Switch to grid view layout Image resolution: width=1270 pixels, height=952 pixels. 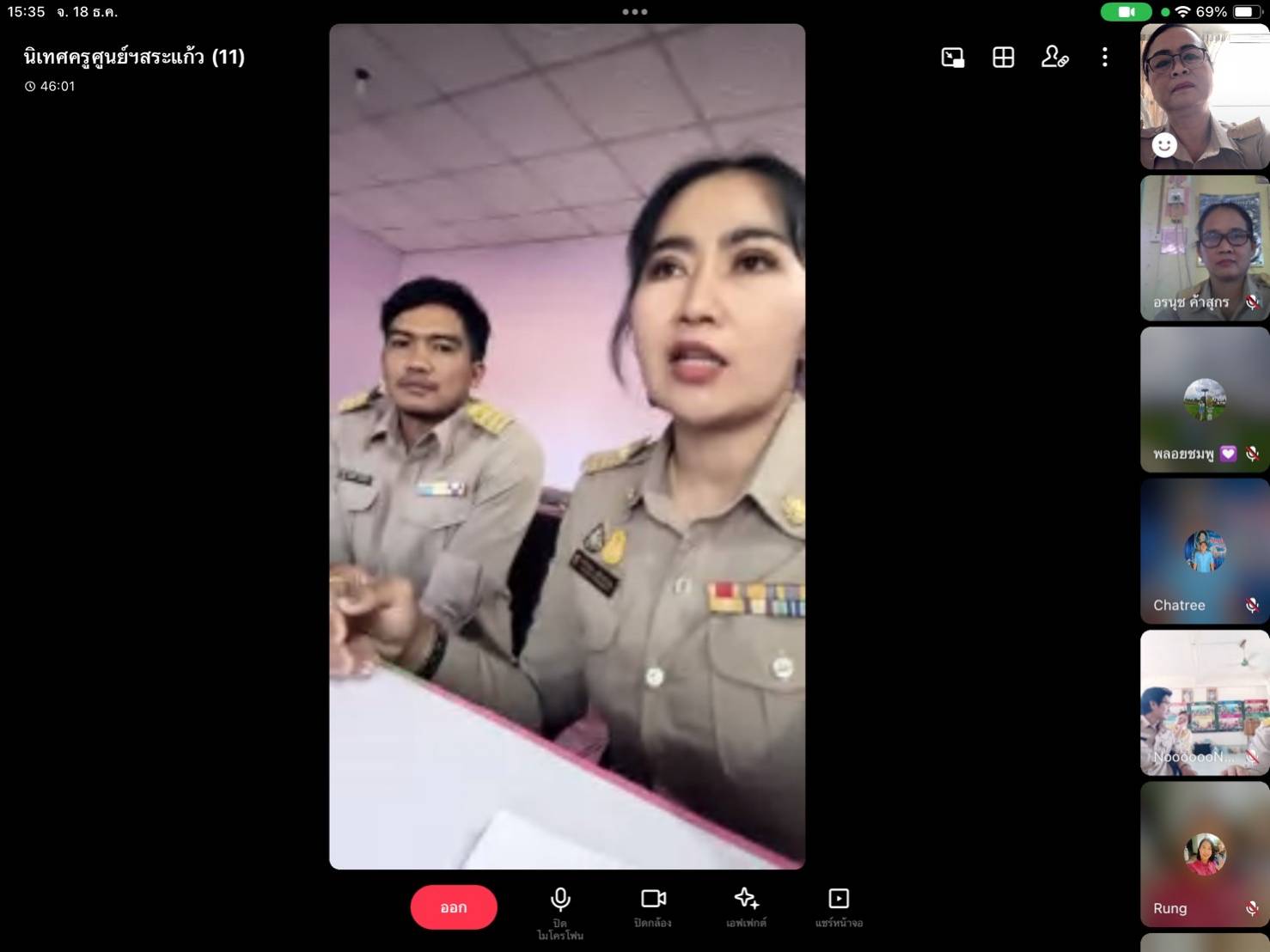pos(1003,58)
